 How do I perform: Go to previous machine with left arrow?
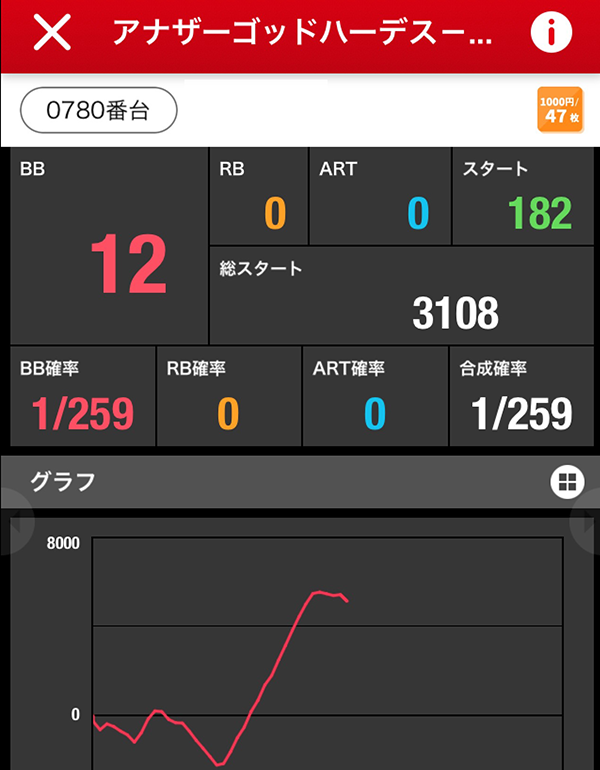coord(14,521)
